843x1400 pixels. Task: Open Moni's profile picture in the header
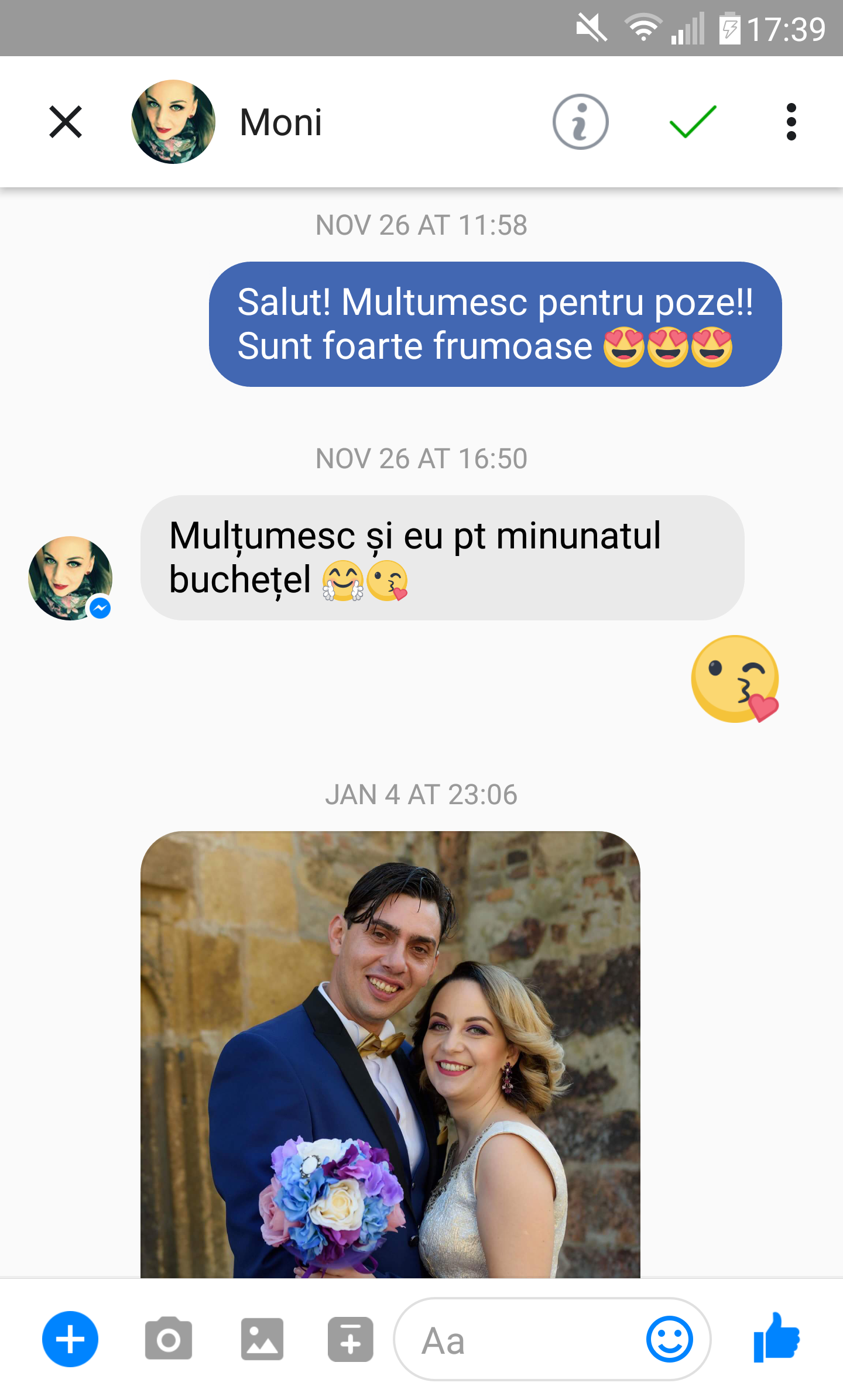173,122
